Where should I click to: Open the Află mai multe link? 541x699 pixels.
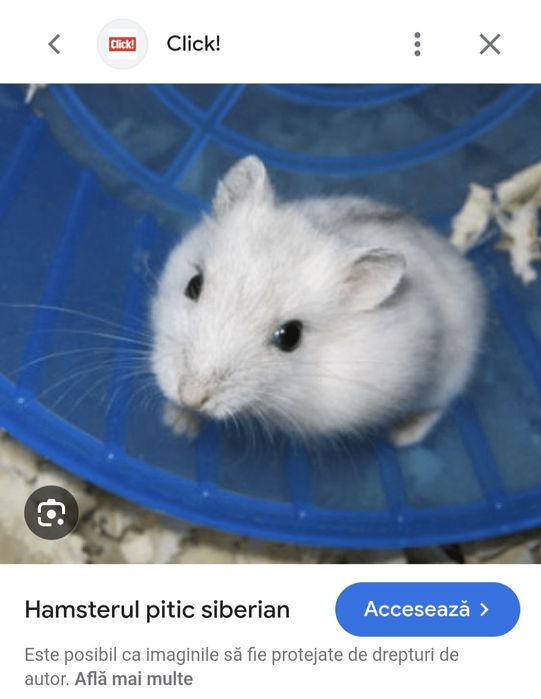(x=134, y=679)
